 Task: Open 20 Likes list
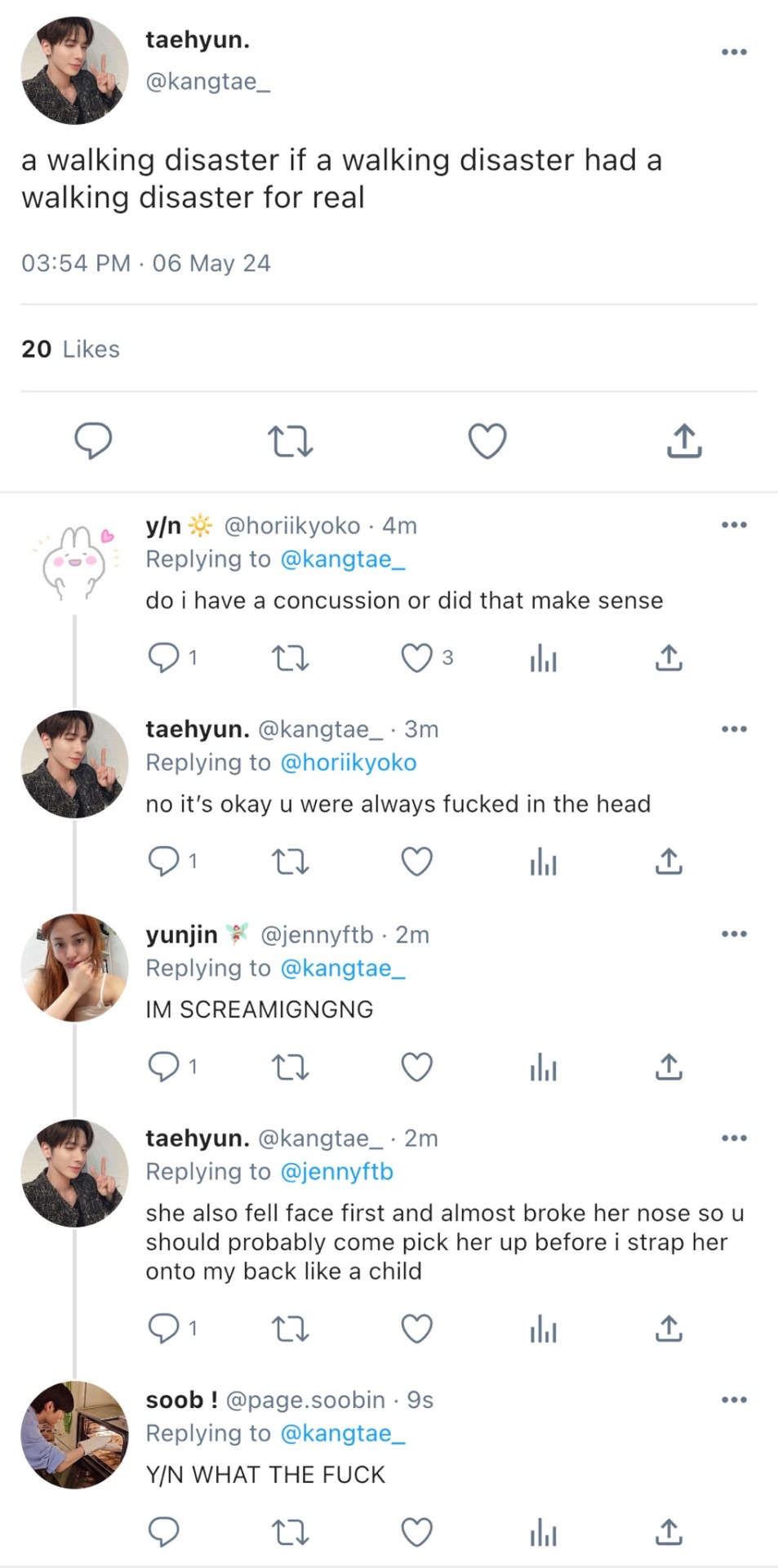[x=70, y=350]
